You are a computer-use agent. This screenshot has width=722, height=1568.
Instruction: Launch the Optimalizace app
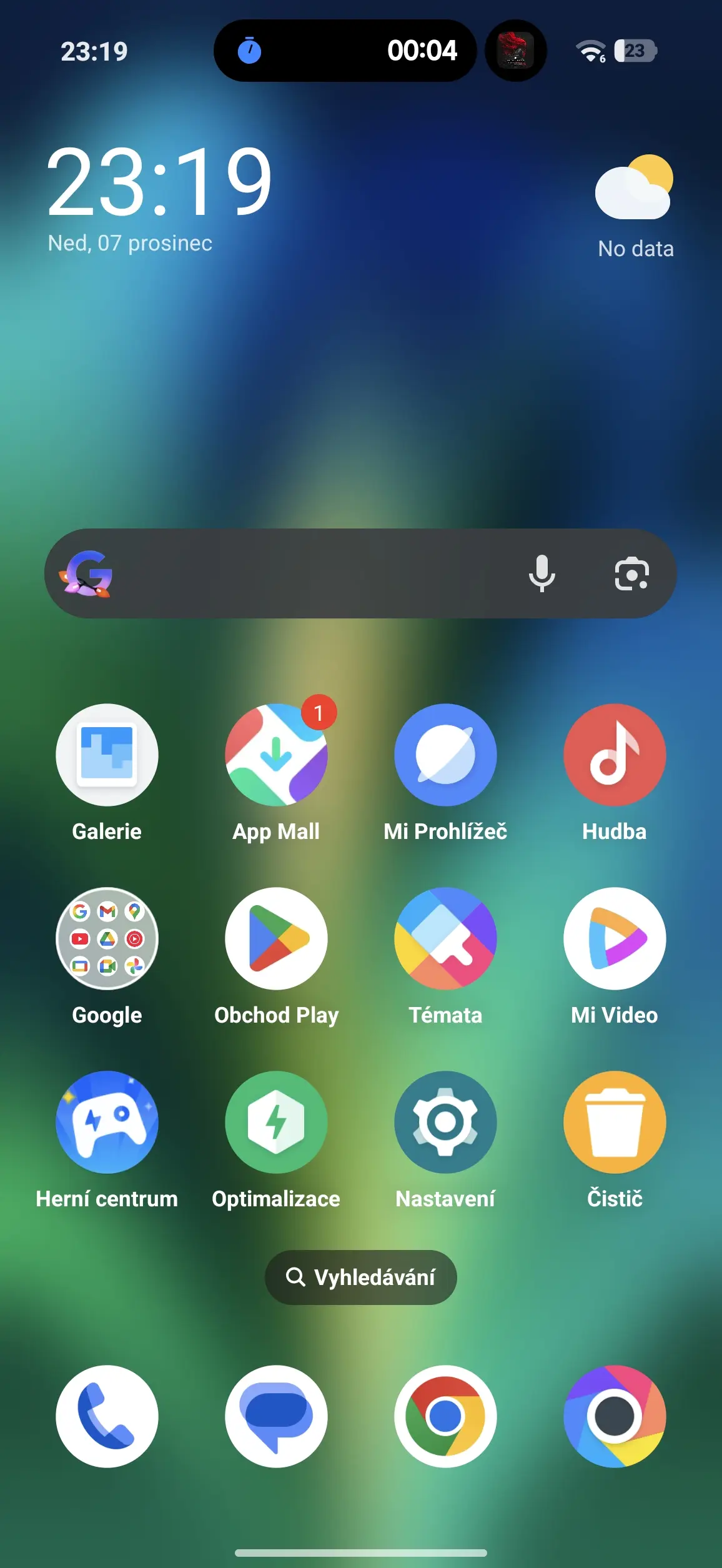(x=276, y=1122)
